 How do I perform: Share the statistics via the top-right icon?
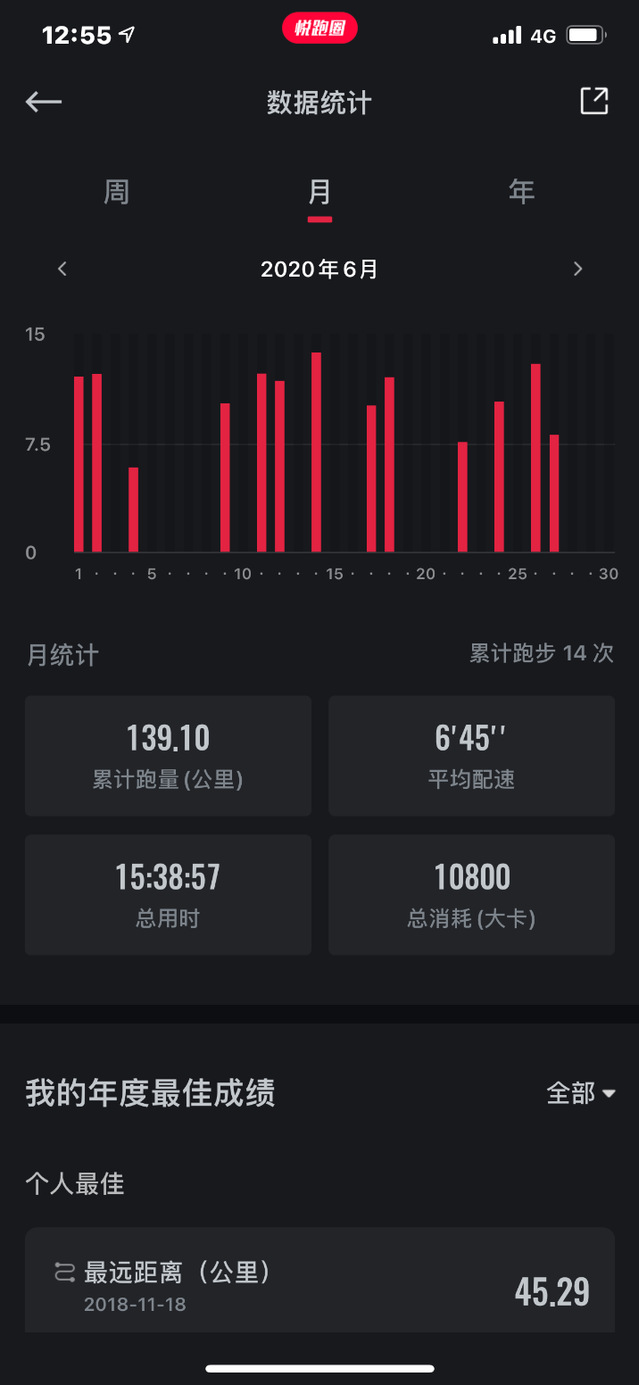click(x=594, y=101)
